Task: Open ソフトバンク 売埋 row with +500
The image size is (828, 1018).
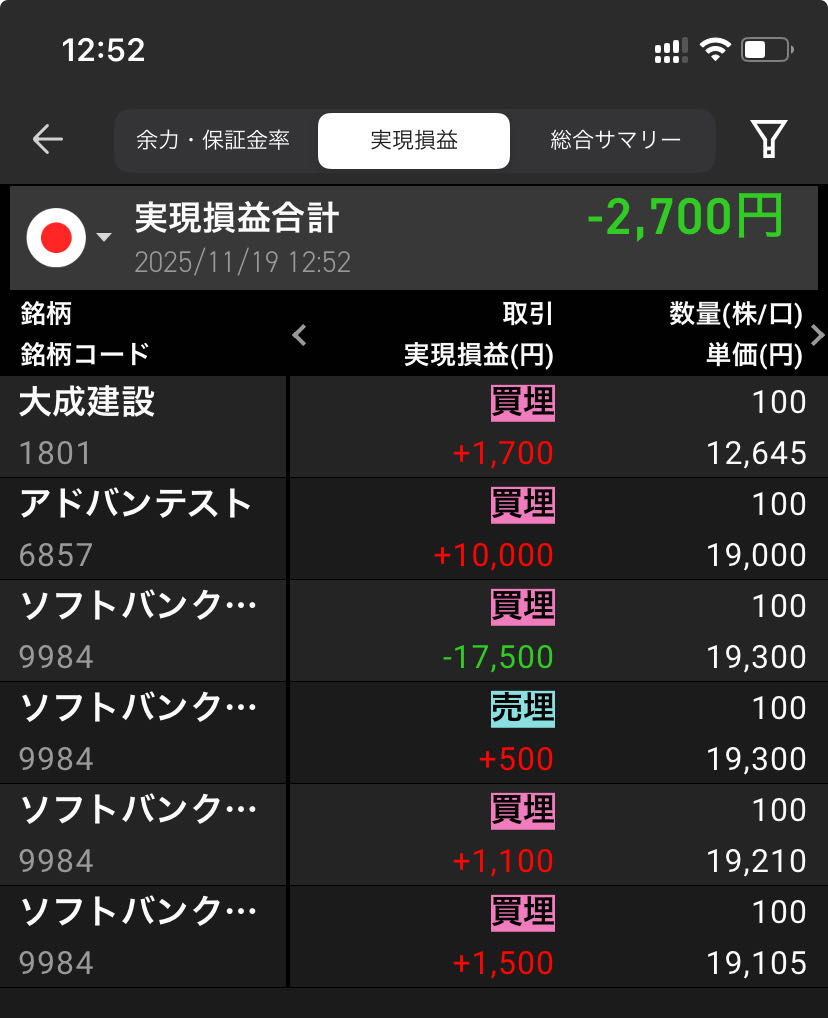Action: click(414, 733)
